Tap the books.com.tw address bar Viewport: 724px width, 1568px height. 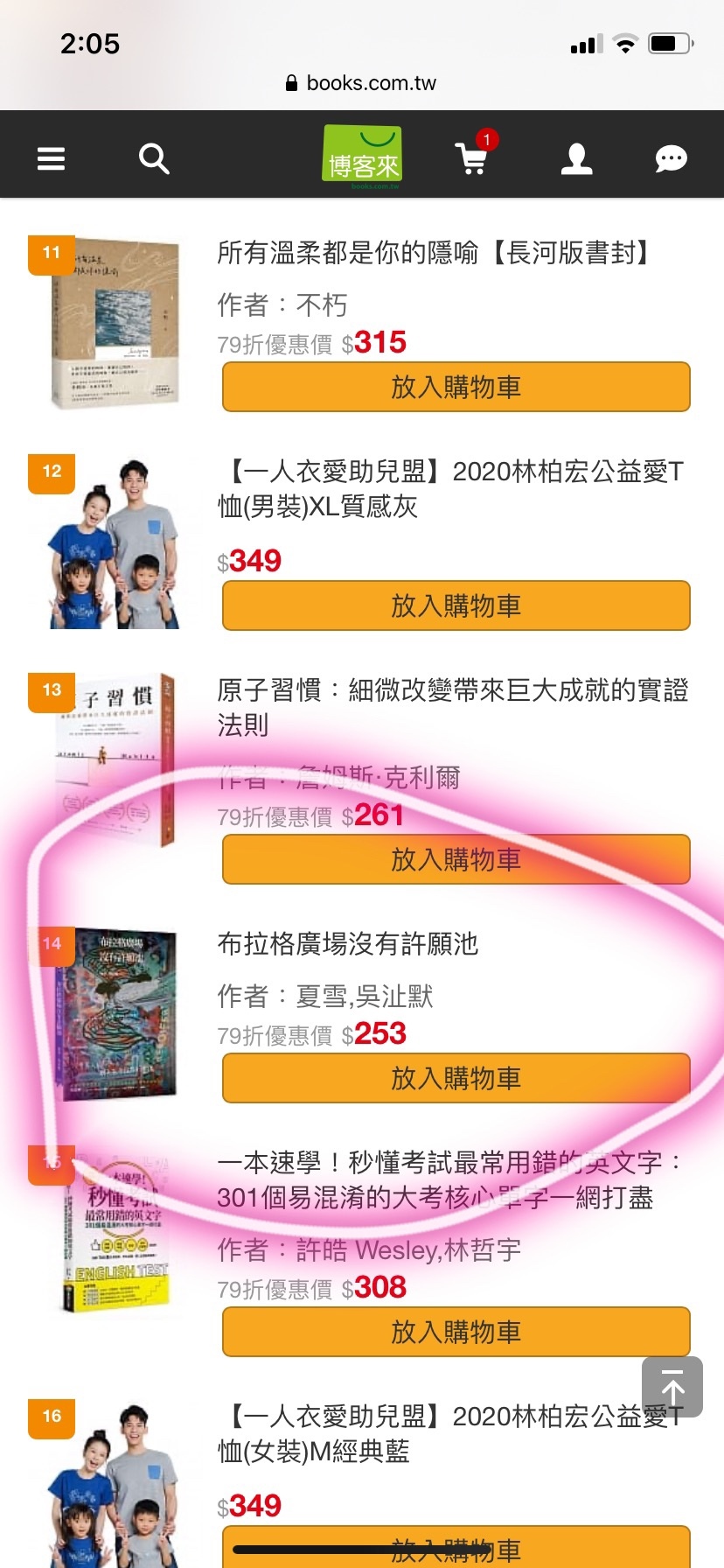(x=362, y=83)
